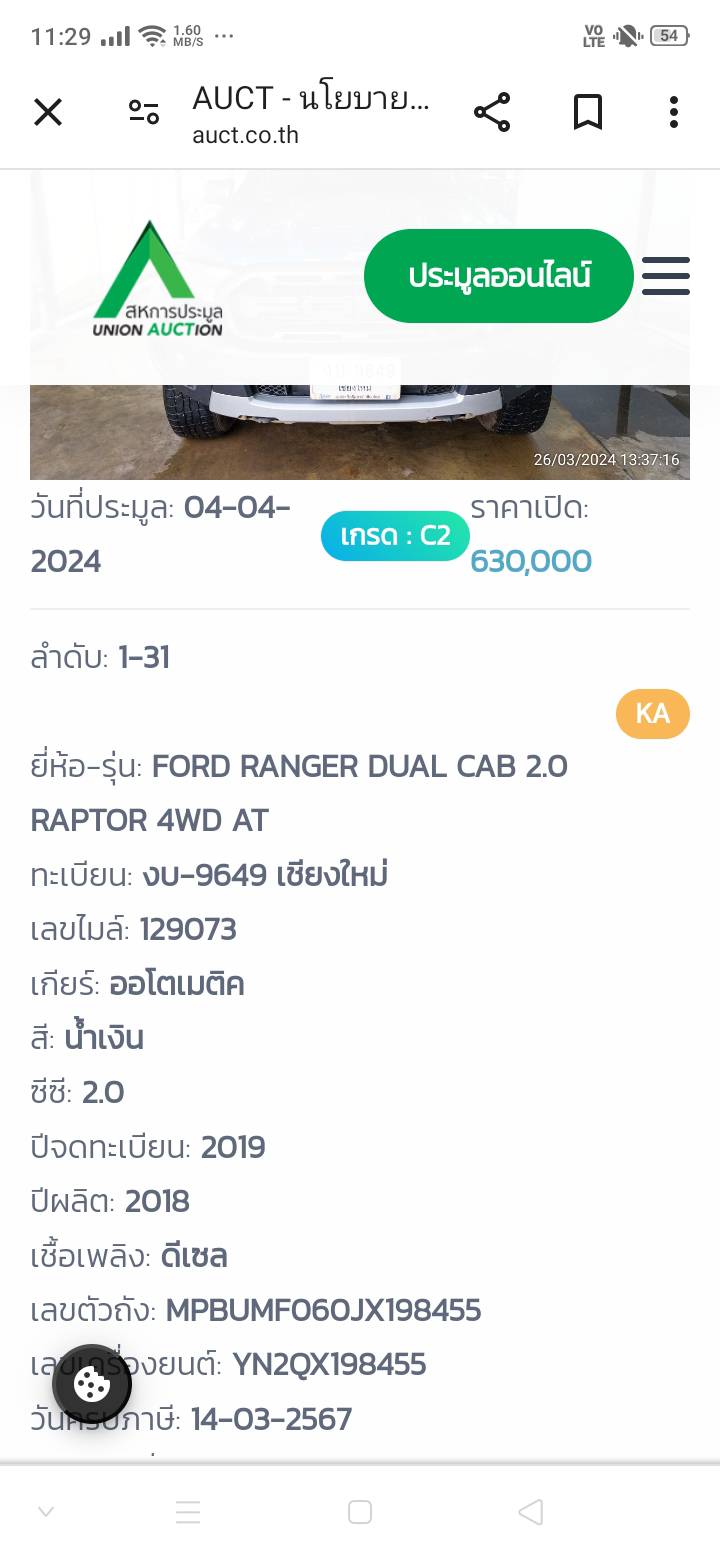Tap the ประมูลออนไลน์ button
The image size is (720, 1560).
pos(499,276)
